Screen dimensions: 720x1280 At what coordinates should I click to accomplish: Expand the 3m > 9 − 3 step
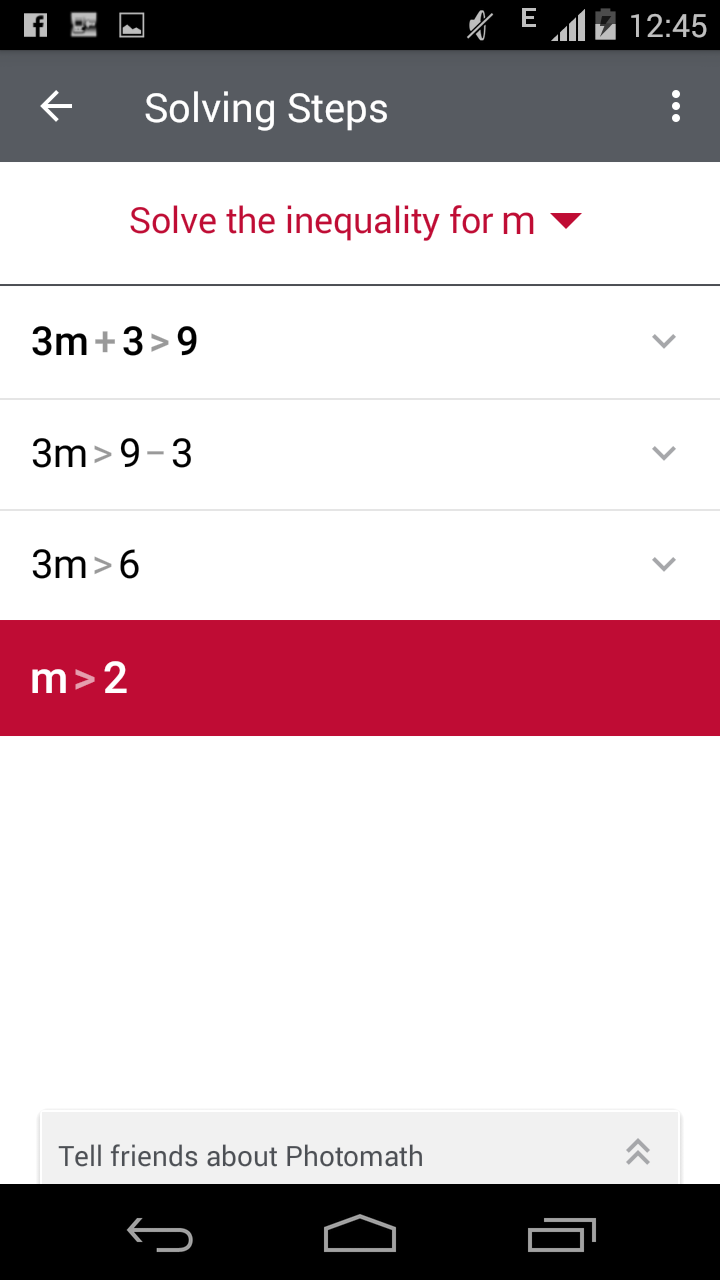point(663,454)
